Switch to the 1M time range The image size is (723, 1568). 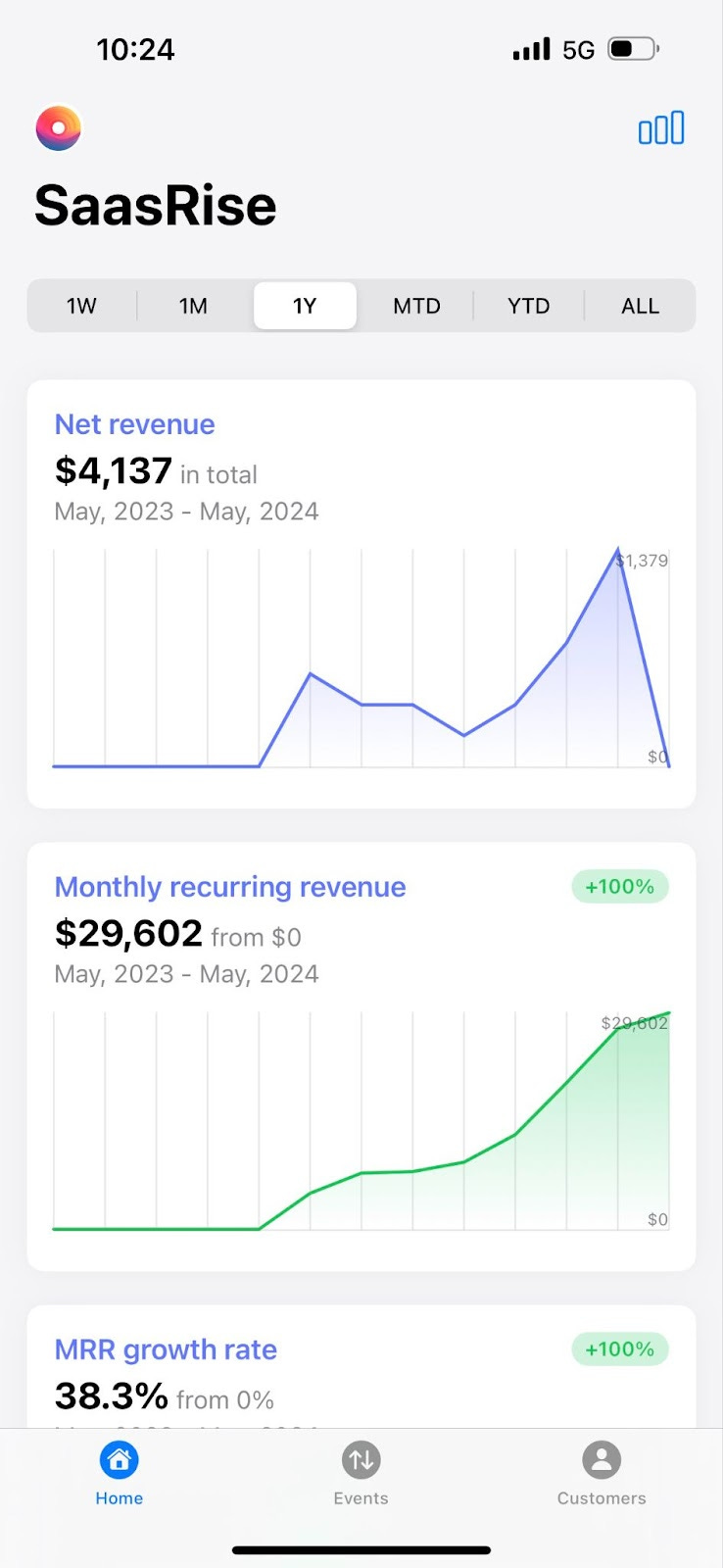click(193, 306)
